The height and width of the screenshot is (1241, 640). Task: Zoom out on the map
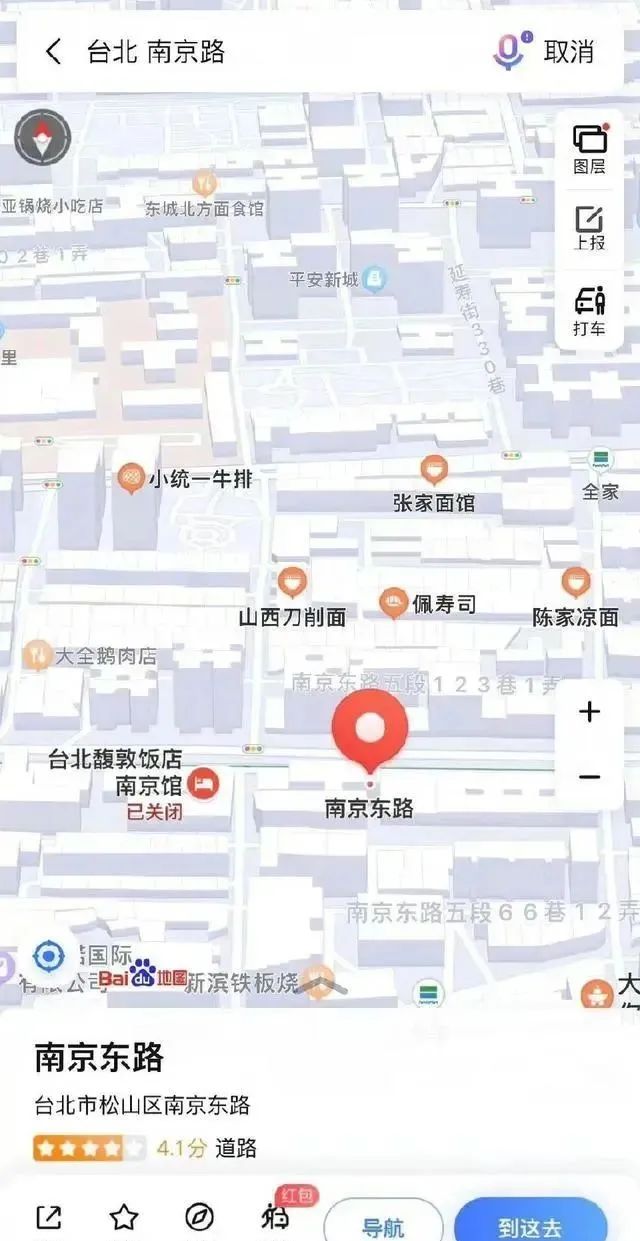click(590, 777)
